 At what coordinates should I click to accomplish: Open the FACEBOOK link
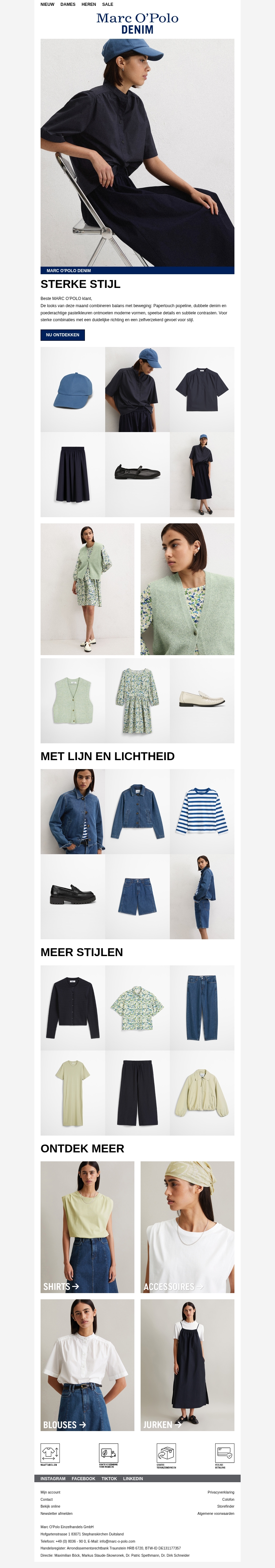84,1478
